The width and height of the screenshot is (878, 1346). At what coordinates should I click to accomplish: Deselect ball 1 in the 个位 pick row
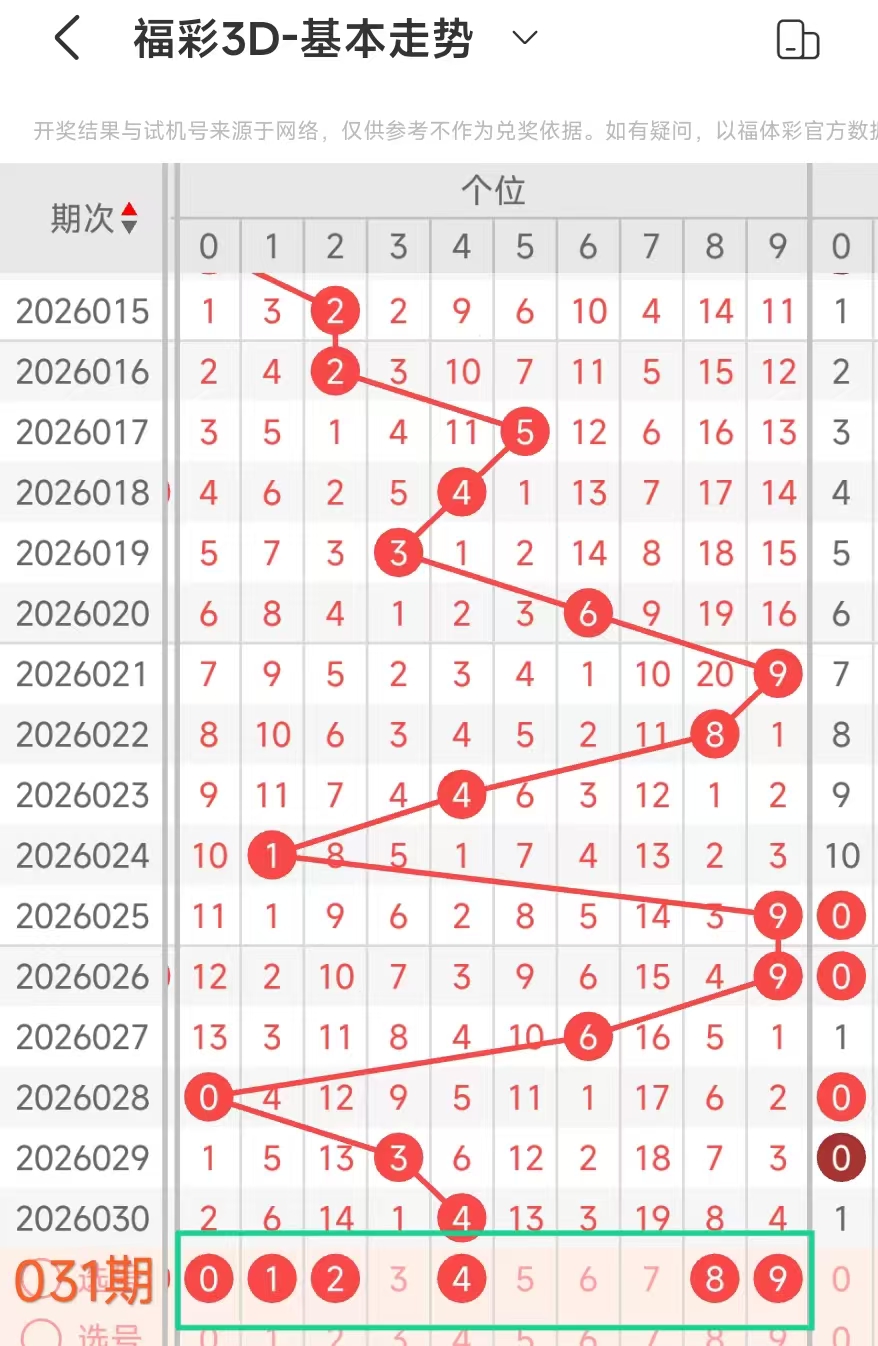coord(271,1279)
